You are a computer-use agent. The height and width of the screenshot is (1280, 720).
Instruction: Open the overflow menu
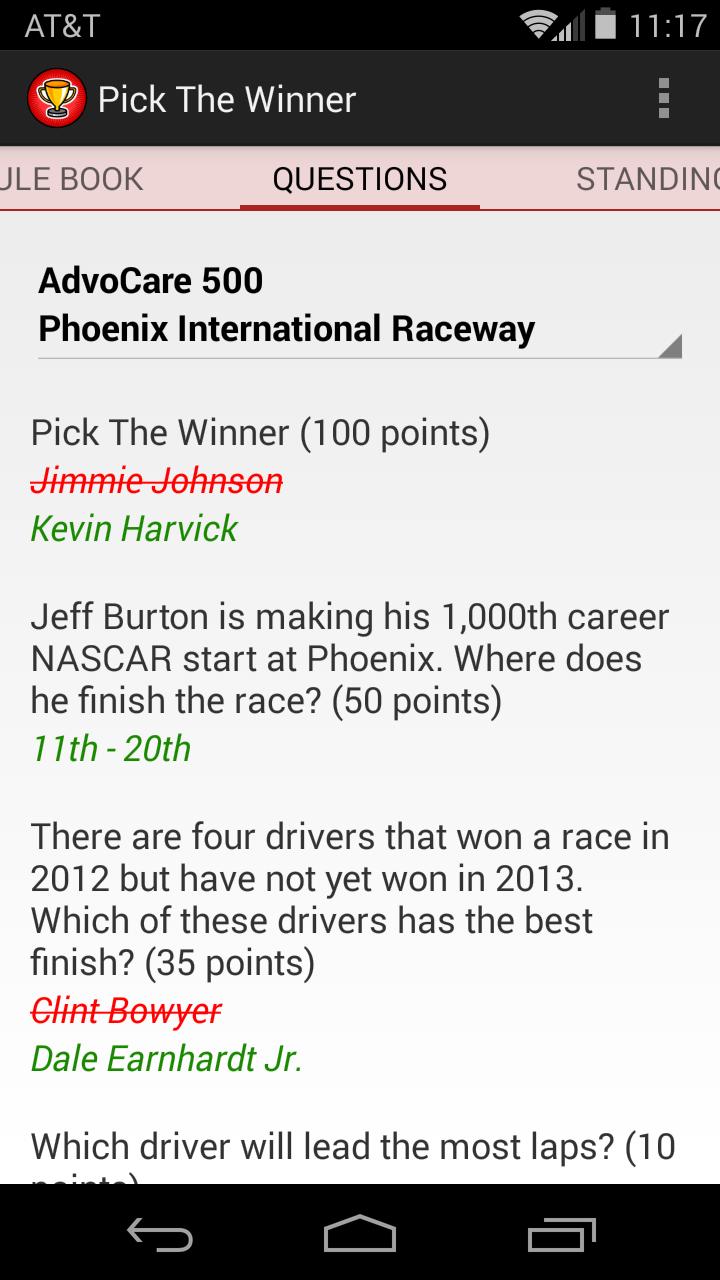tap(666, 97)
